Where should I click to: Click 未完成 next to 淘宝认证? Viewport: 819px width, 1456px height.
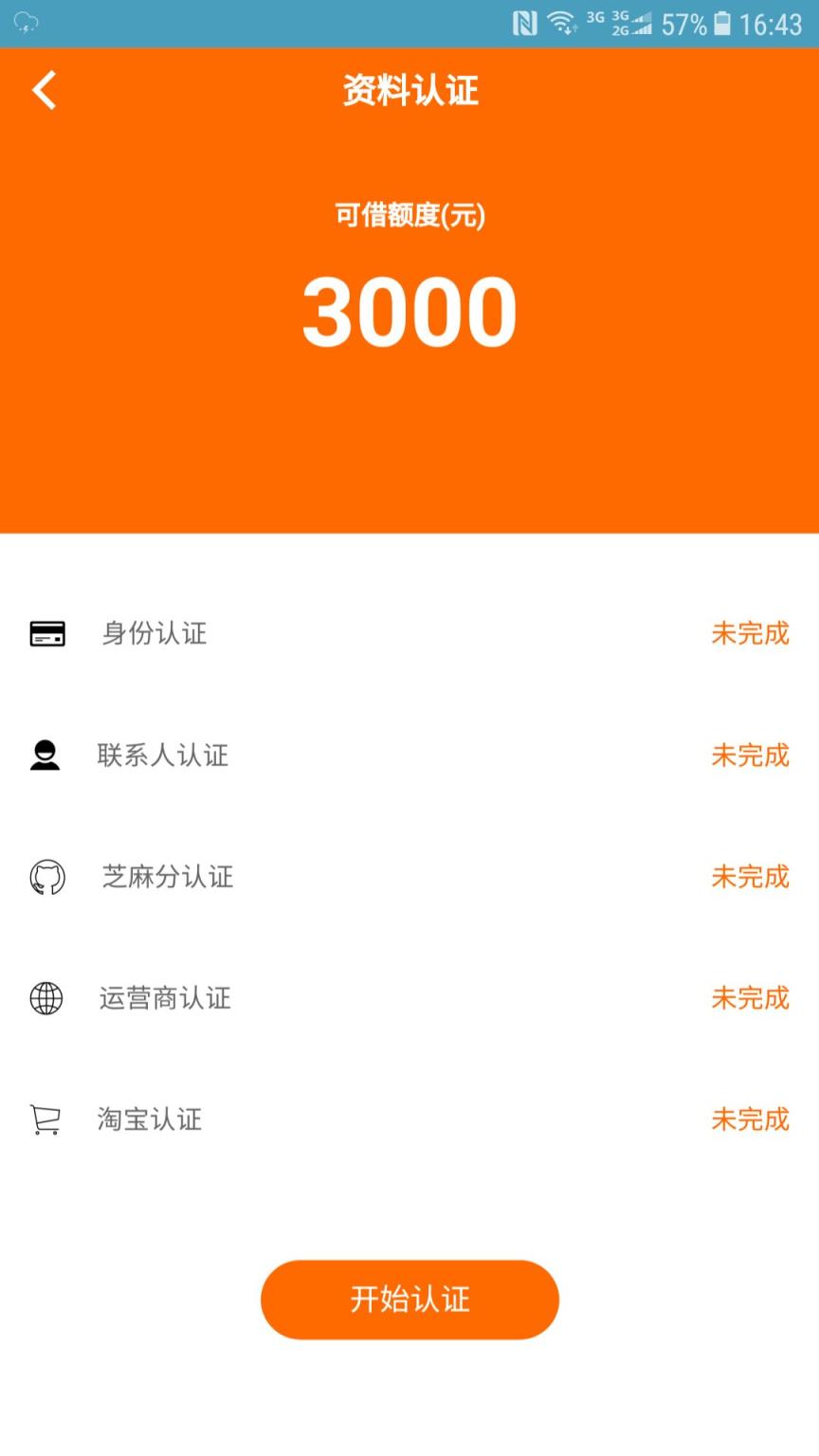click(x=750, y=1119)
